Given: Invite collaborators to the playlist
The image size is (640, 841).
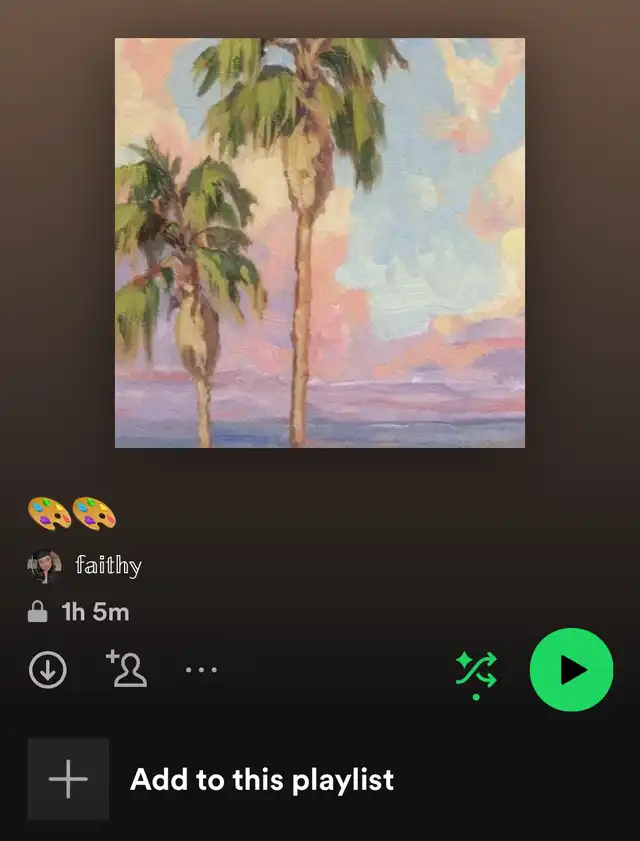Looking at the screenshot, I should 127,669.
